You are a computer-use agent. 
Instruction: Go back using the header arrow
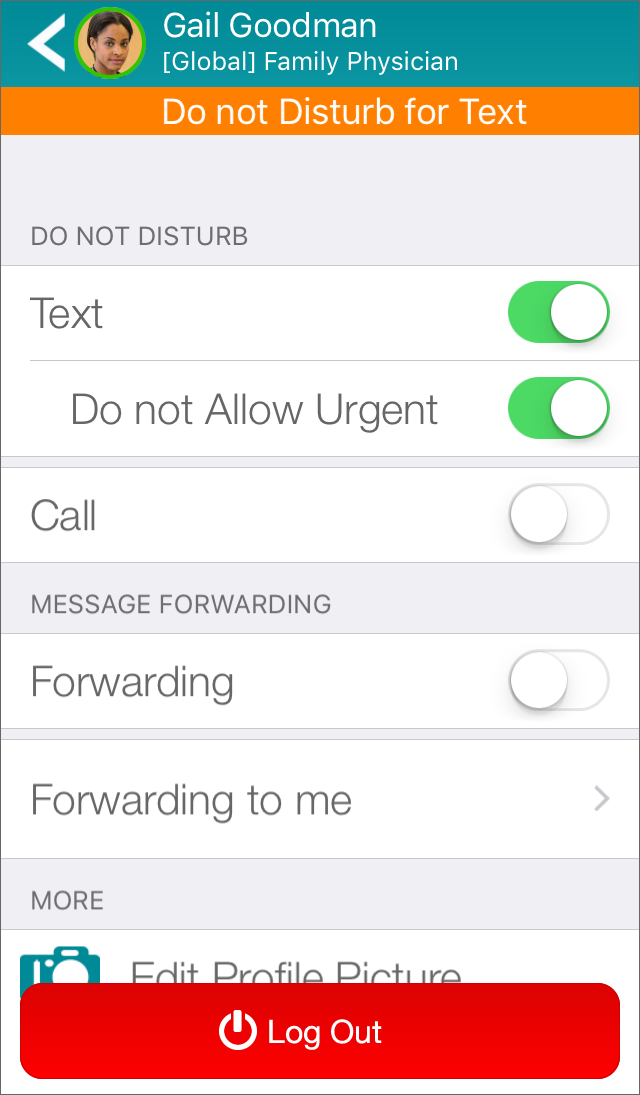[x=46, y=43]
